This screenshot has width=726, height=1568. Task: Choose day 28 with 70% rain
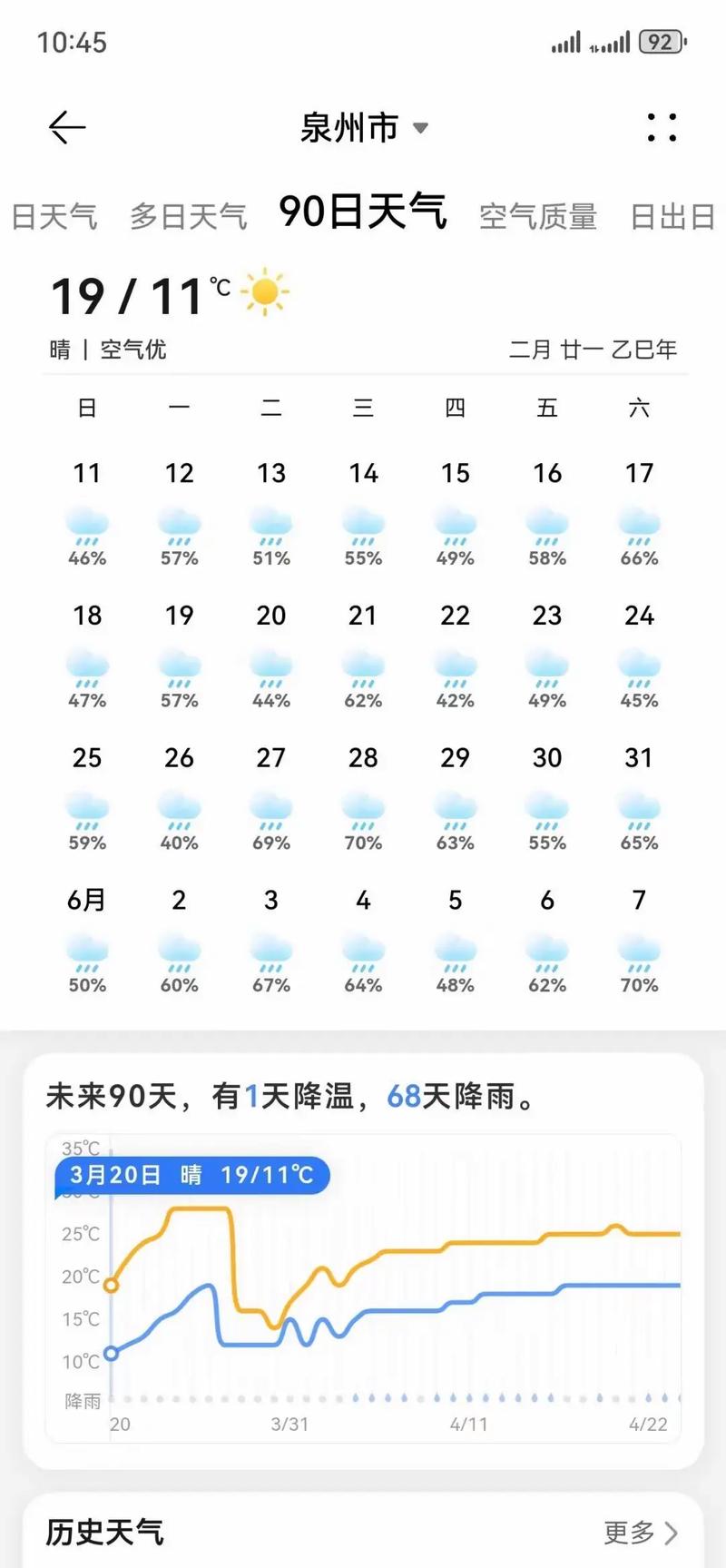(363, 798)
